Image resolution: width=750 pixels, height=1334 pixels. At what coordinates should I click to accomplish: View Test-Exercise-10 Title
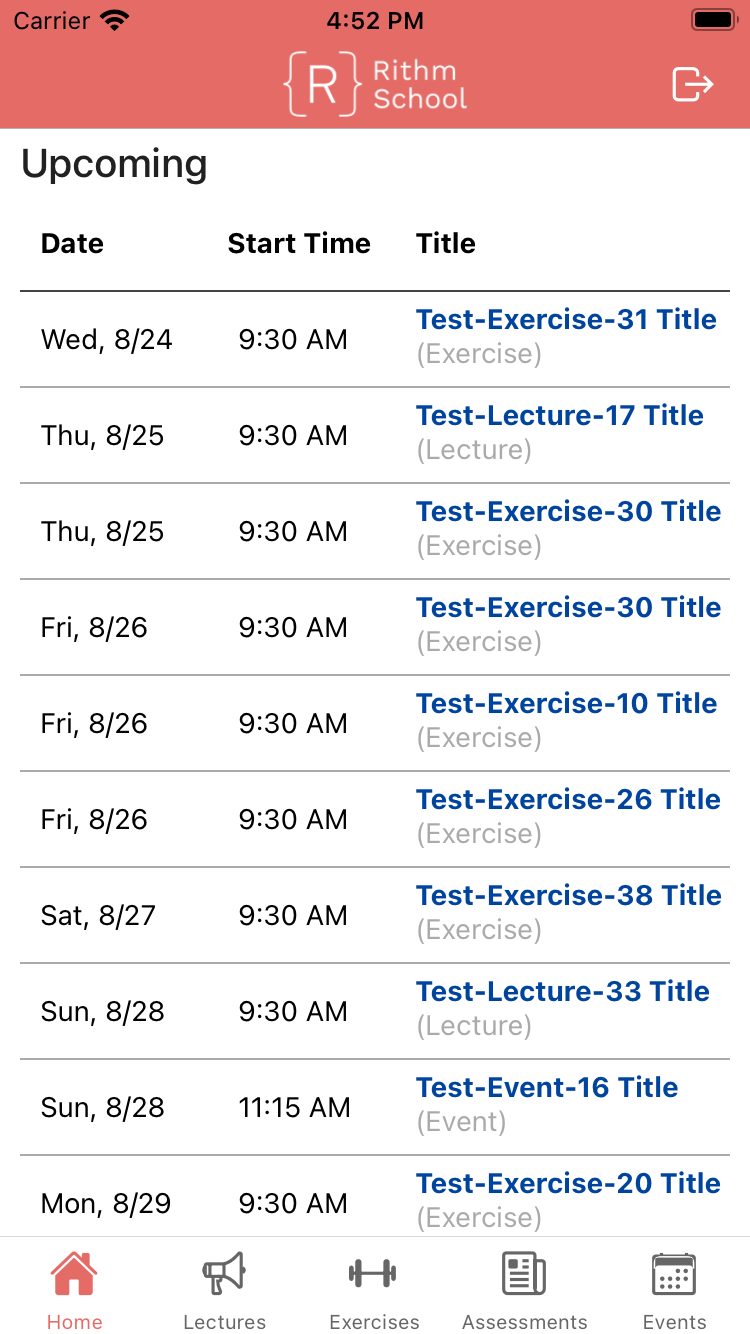coord(566,704)
